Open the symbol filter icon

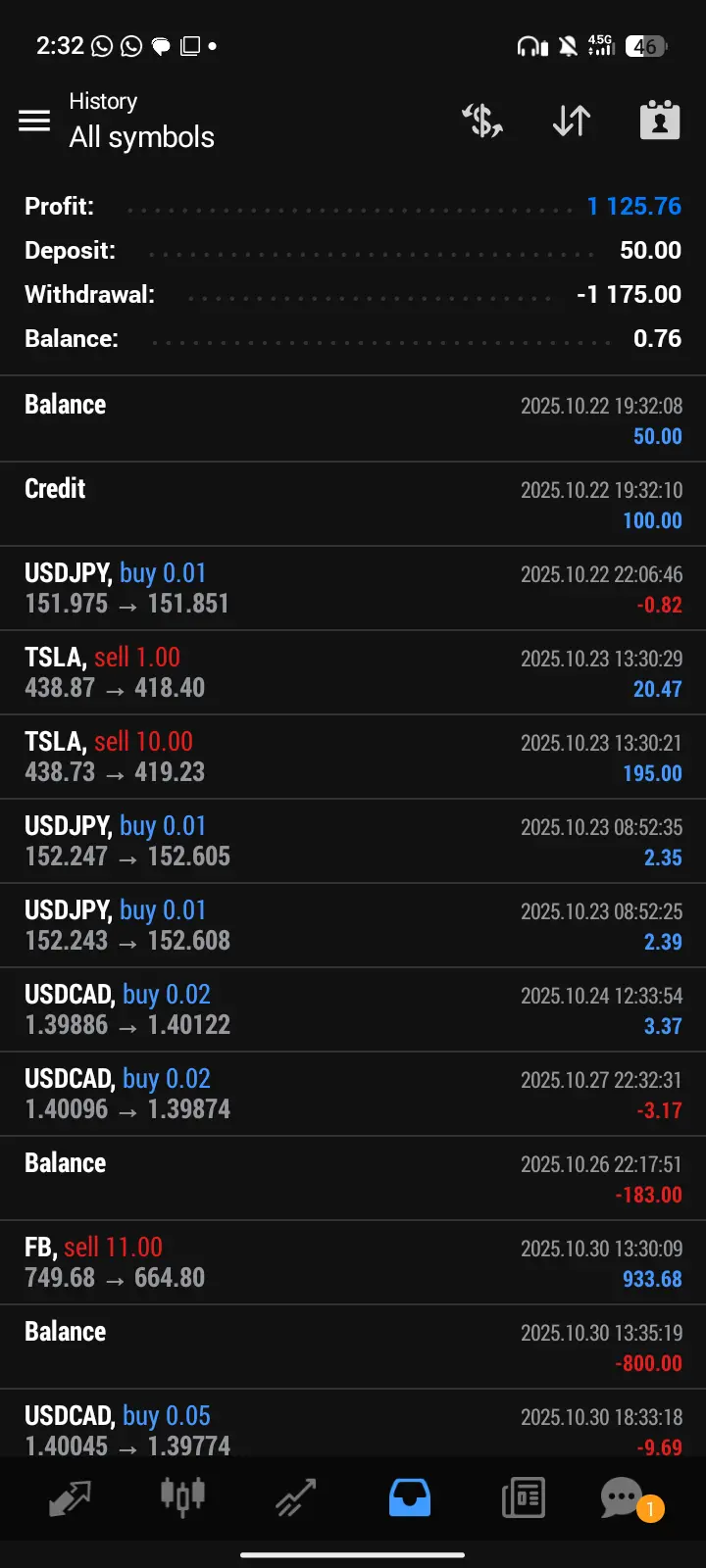(482, 121)
